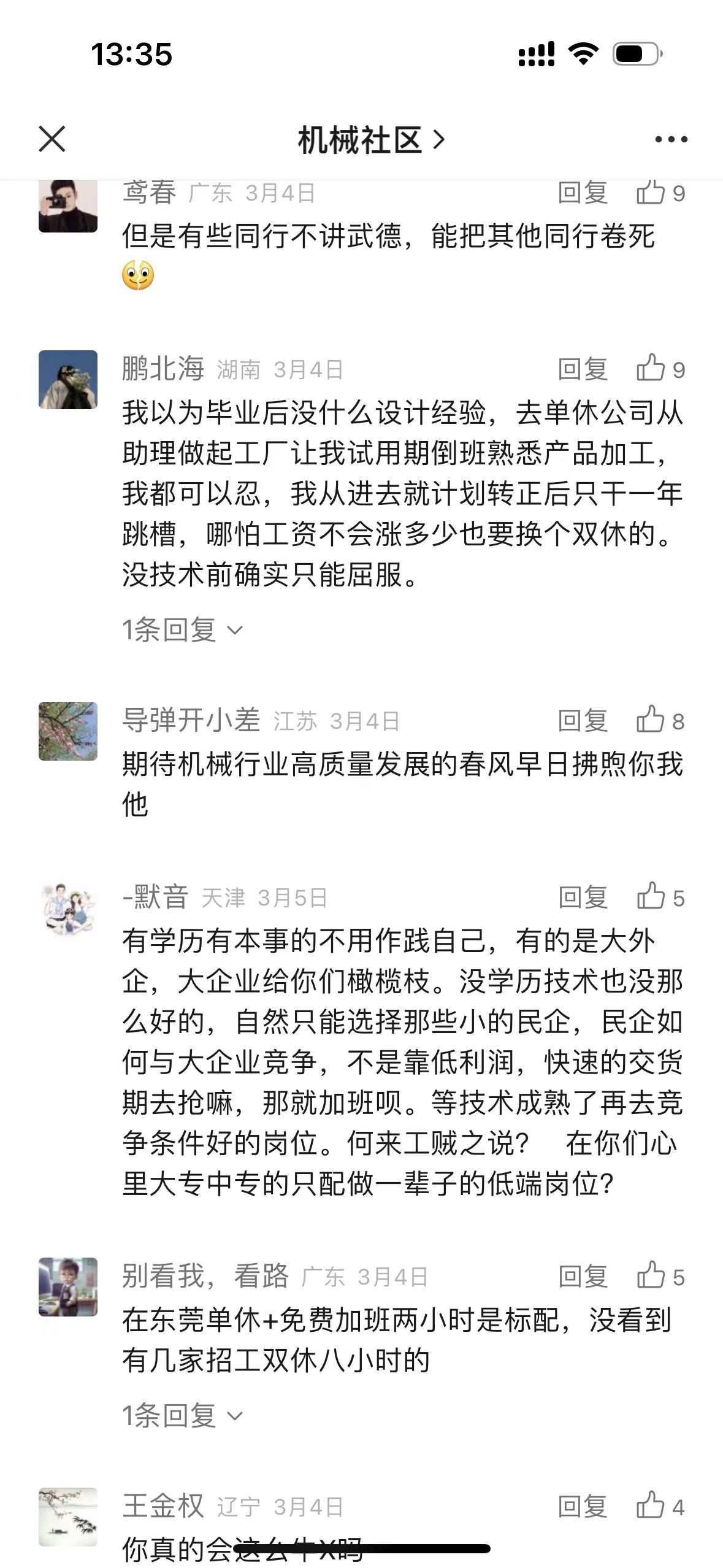
Task: View -默音's avatar profile
Action: tap(68, 908)
